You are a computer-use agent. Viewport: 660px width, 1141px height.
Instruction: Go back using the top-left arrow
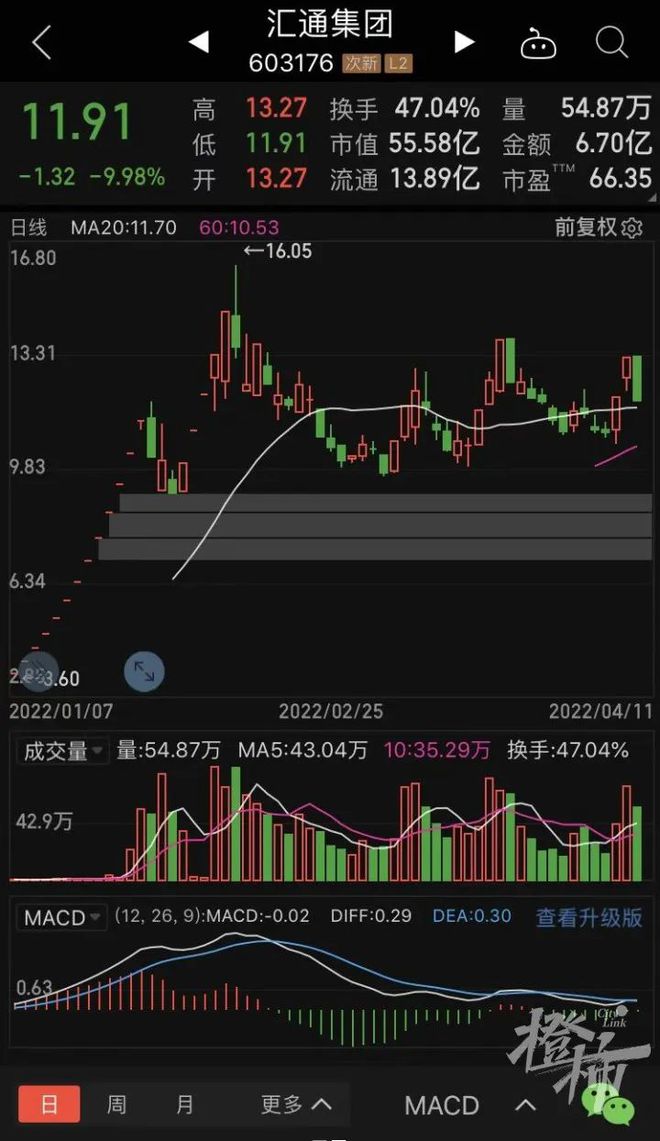point(42,41)
